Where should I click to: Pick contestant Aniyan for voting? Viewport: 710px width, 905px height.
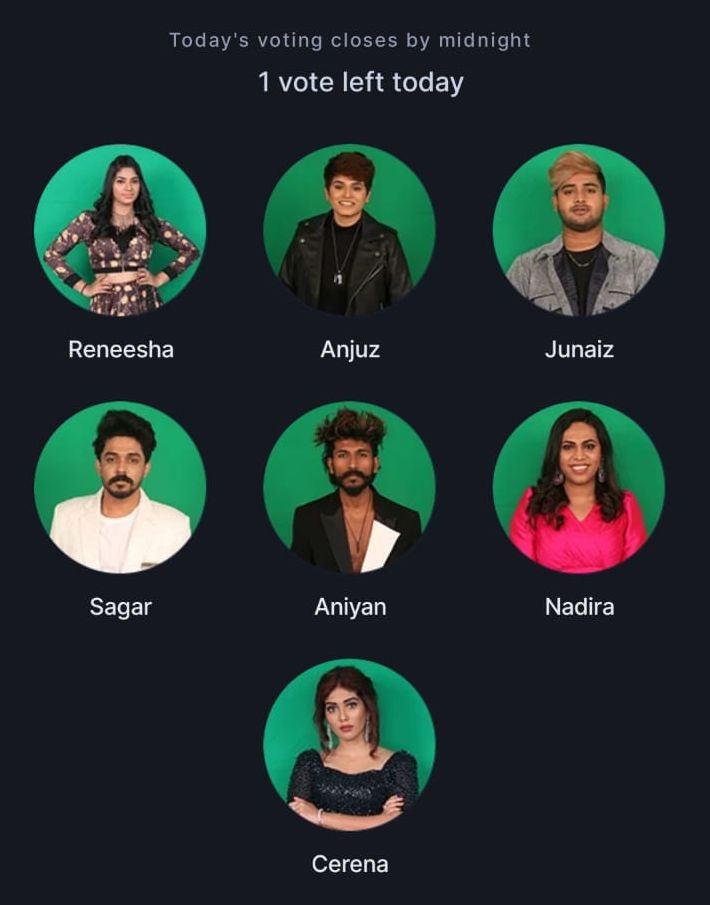(349, 487)
